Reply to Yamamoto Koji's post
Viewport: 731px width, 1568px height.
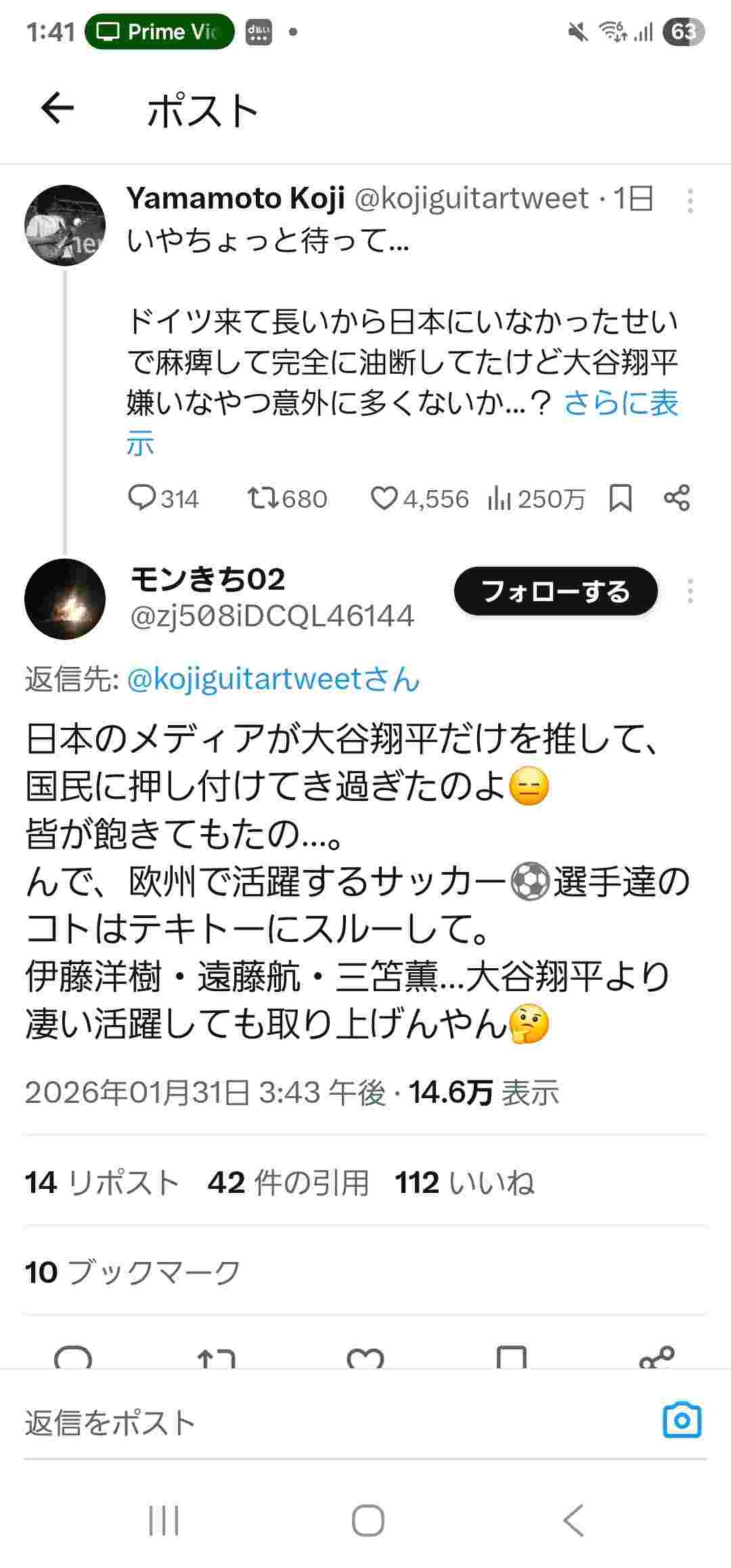pos(142,499)
